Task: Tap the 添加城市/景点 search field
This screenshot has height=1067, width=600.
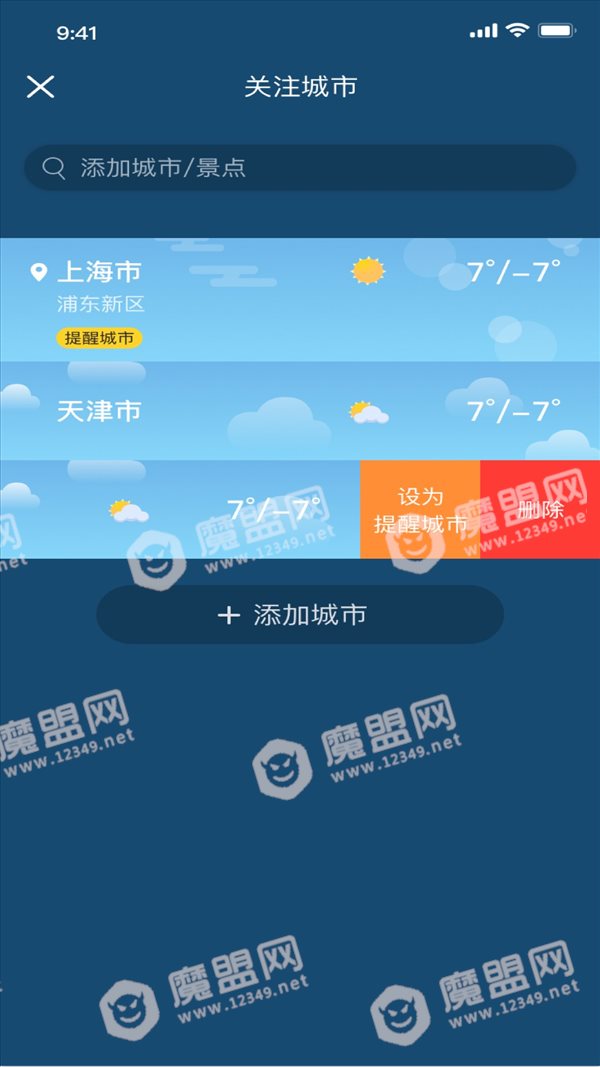Action: click(x=300, y=167)
